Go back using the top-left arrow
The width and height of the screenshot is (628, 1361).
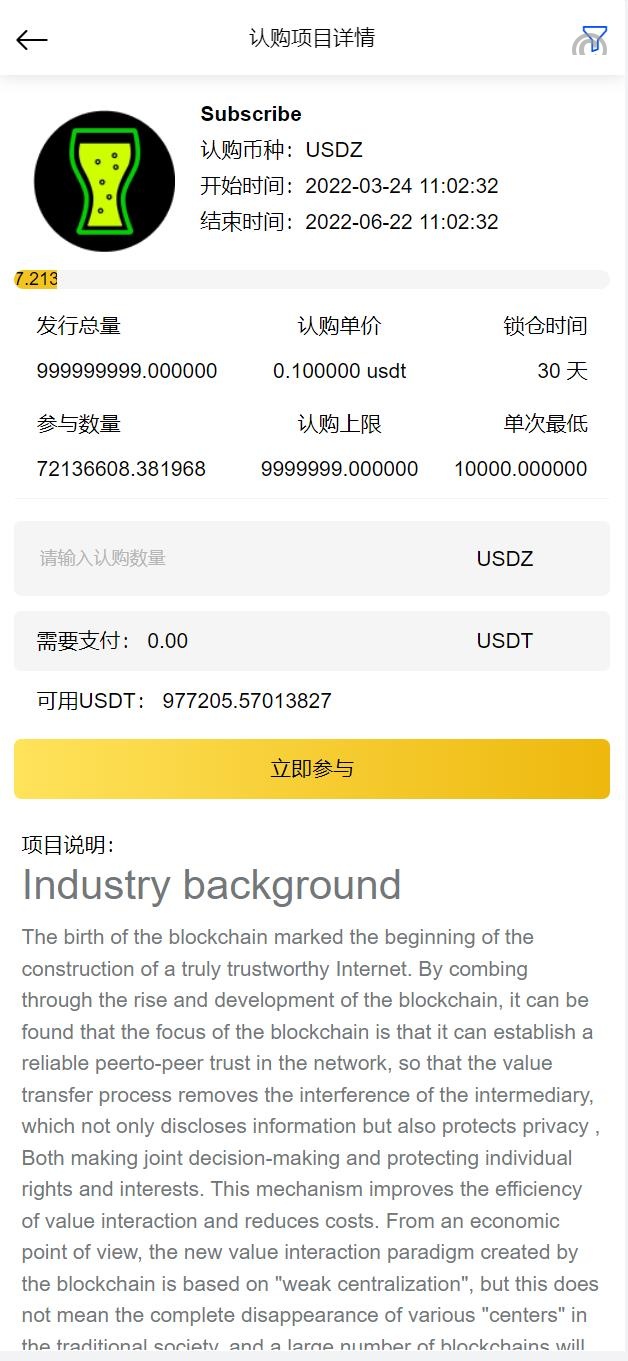(32, 40)
